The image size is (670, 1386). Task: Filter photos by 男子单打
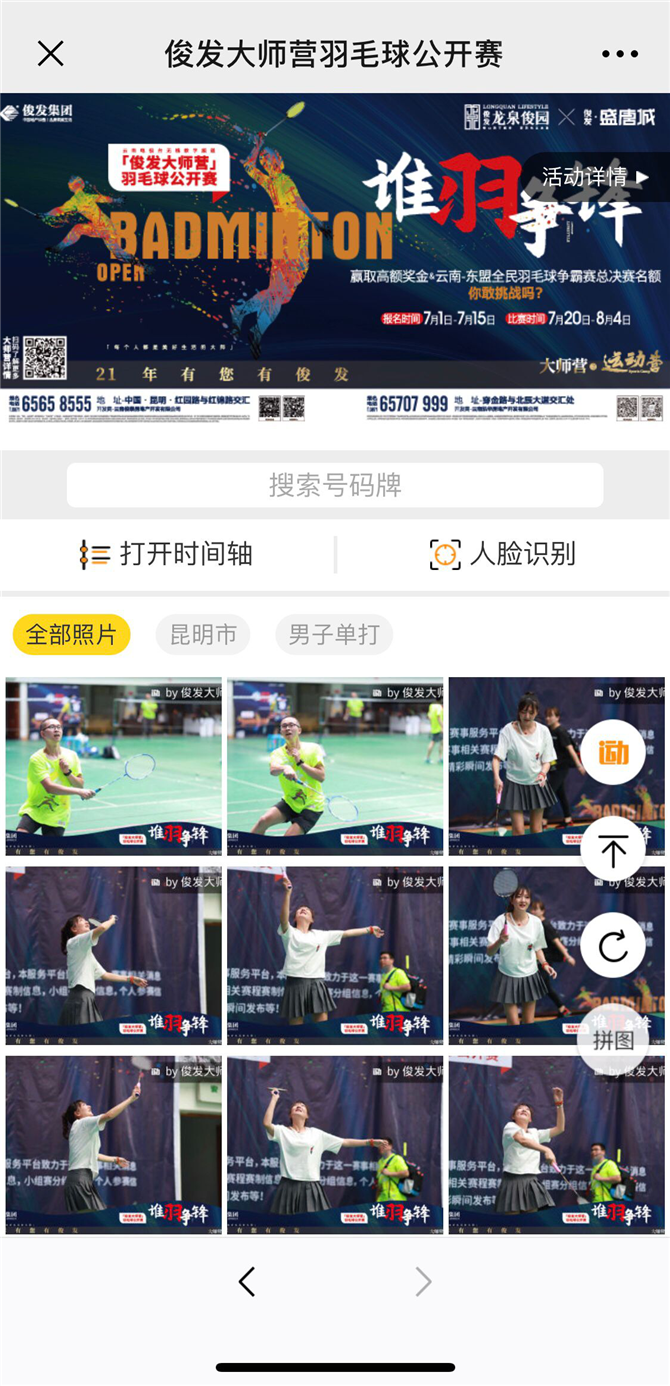(334, 635)
